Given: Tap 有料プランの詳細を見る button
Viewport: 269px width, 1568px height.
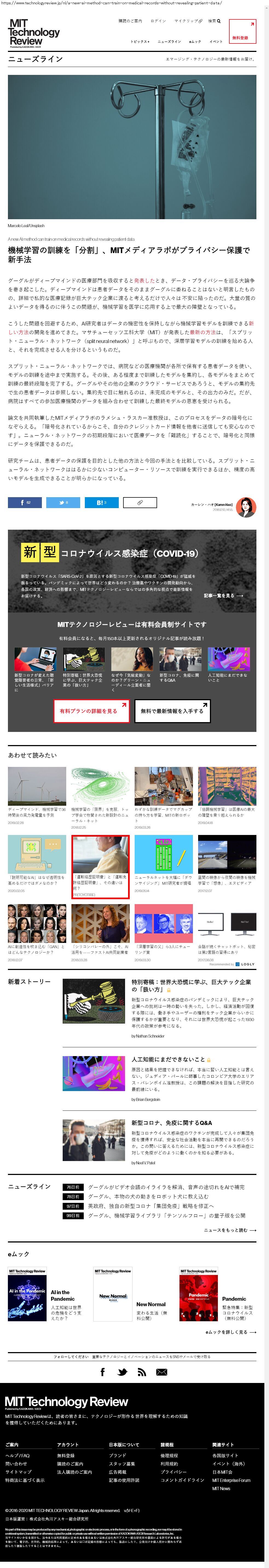Looking at the screenshot, I should click(x=91, y=710).
